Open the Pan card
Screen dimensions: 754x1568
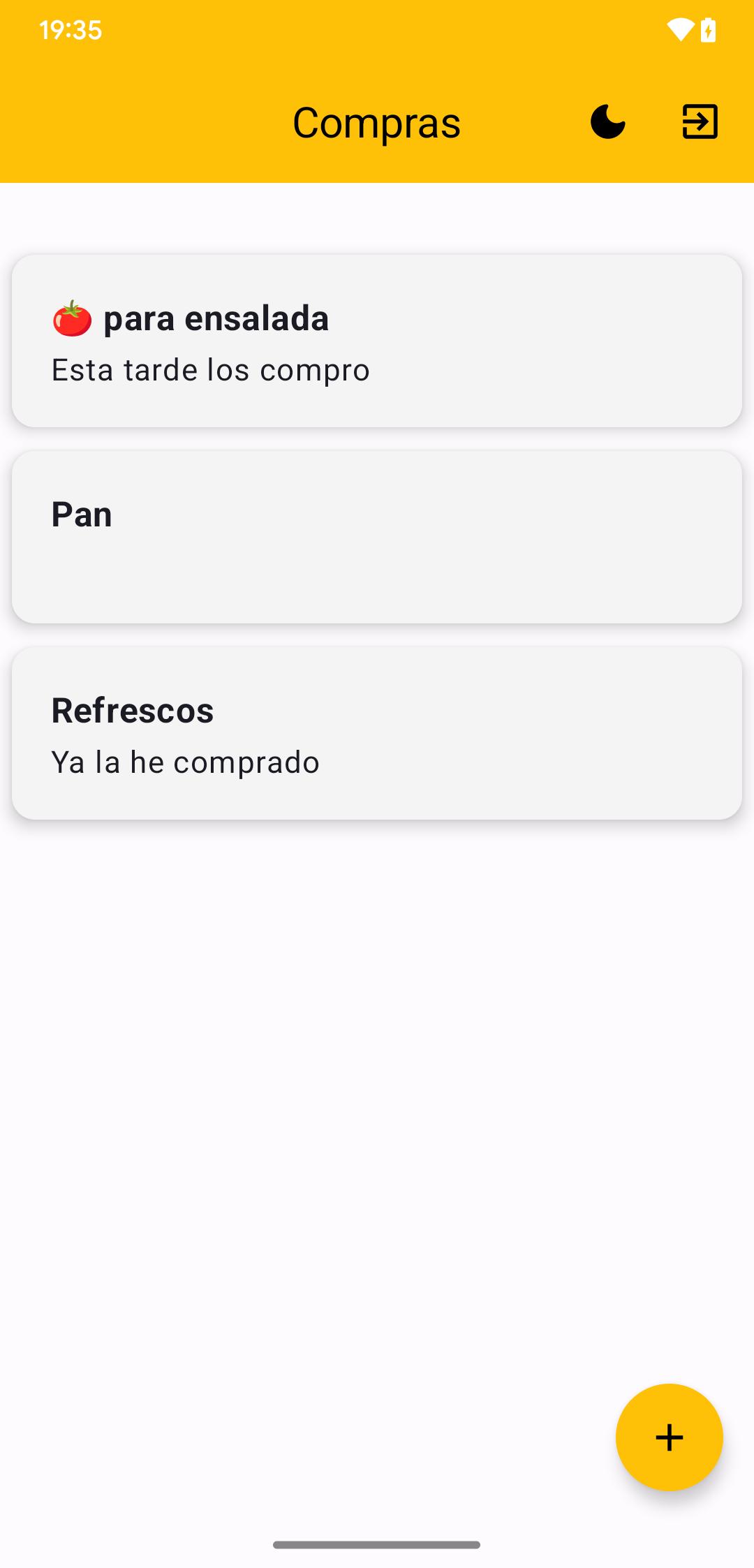tap(377, 537)
